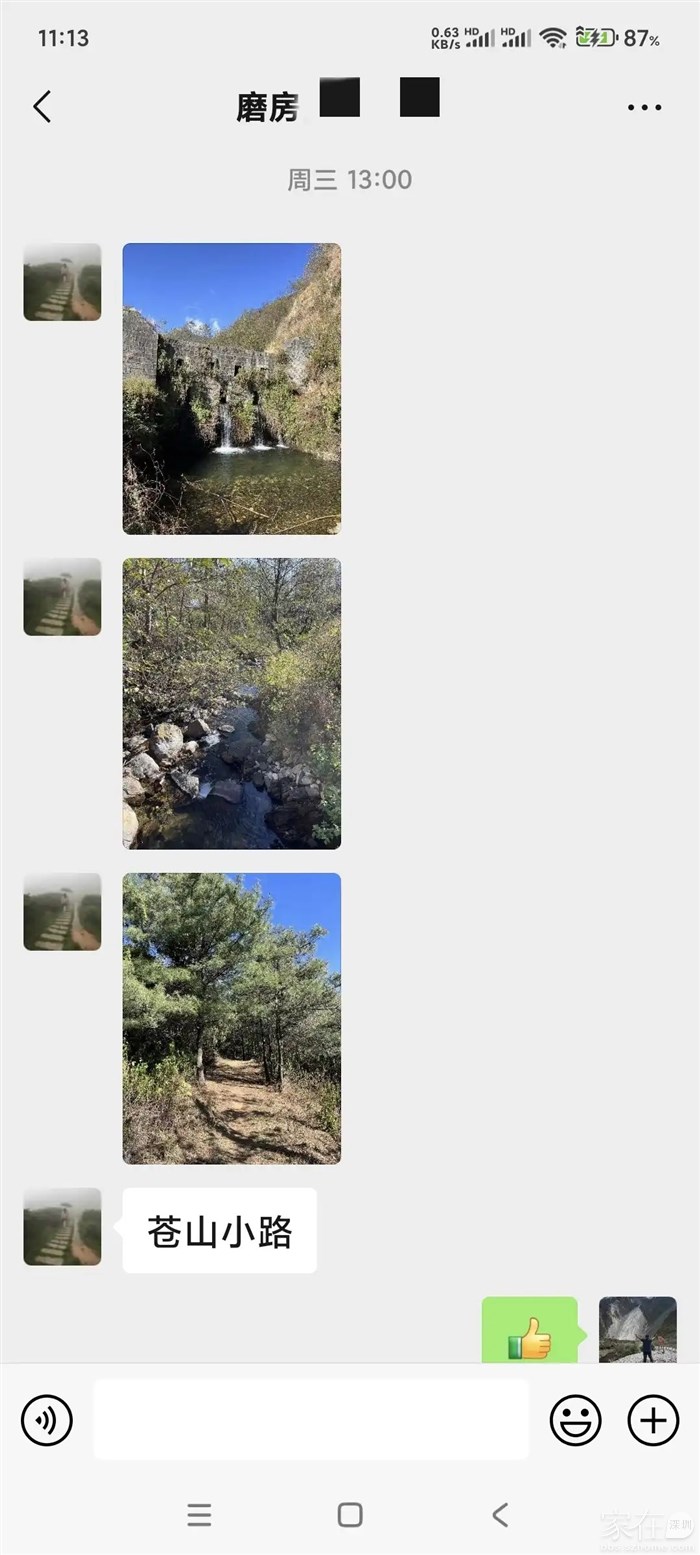
Task: Tap my own avatar beside the thumbs-up
Action: 637,1329
